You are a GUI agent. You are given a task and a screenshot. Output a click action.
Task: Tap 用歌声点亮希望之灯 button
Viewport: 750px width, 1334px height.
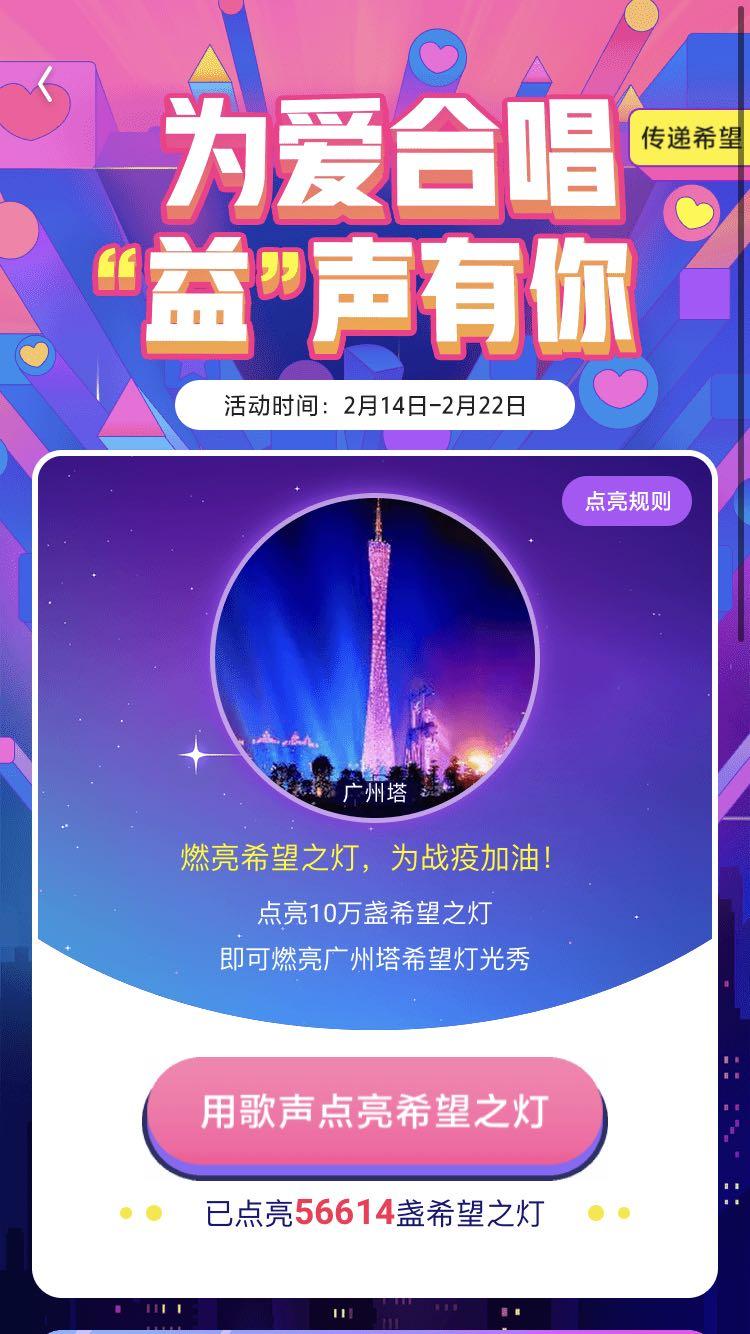point(375,1112)
